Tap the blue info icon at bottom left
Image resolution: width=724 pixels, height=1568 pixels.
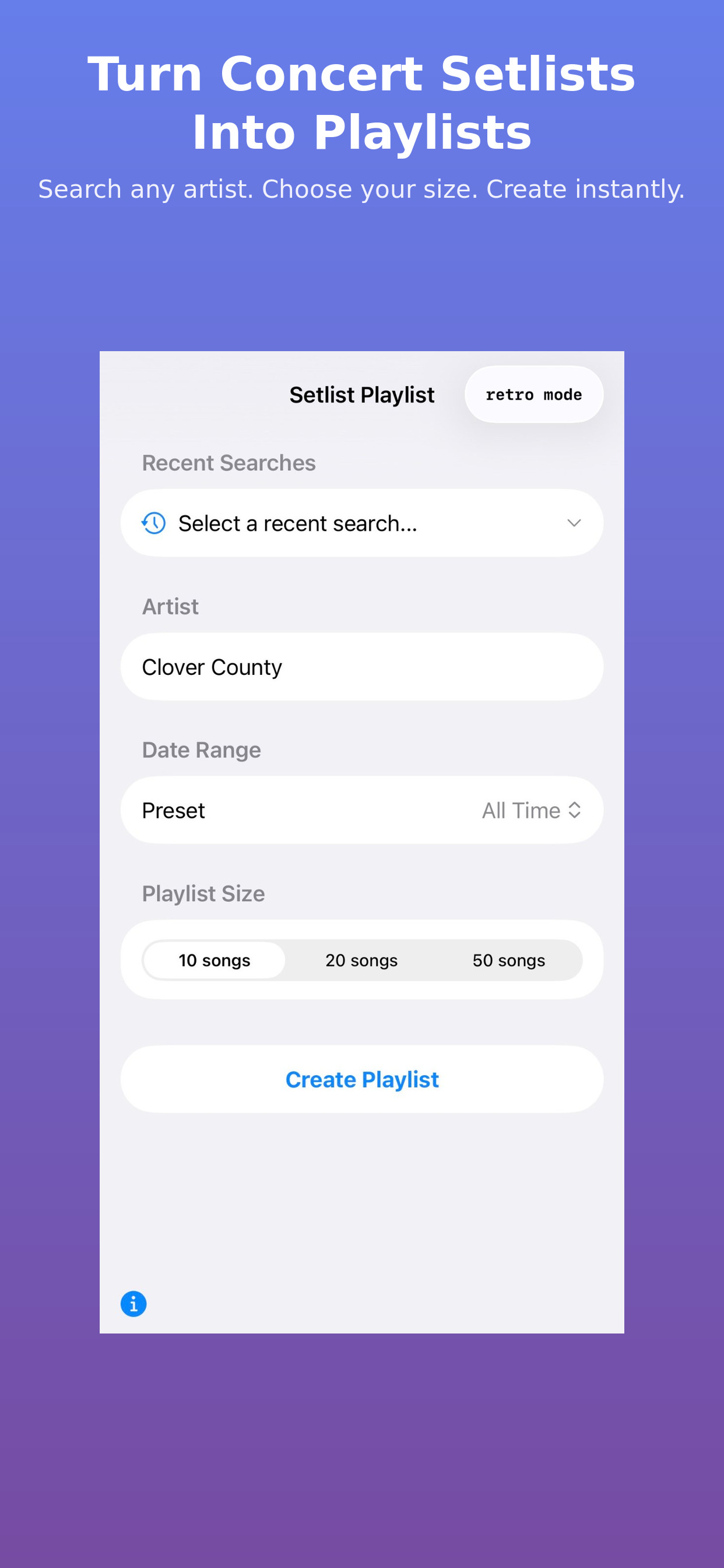pyautogui.click(x=133, y=1303)
